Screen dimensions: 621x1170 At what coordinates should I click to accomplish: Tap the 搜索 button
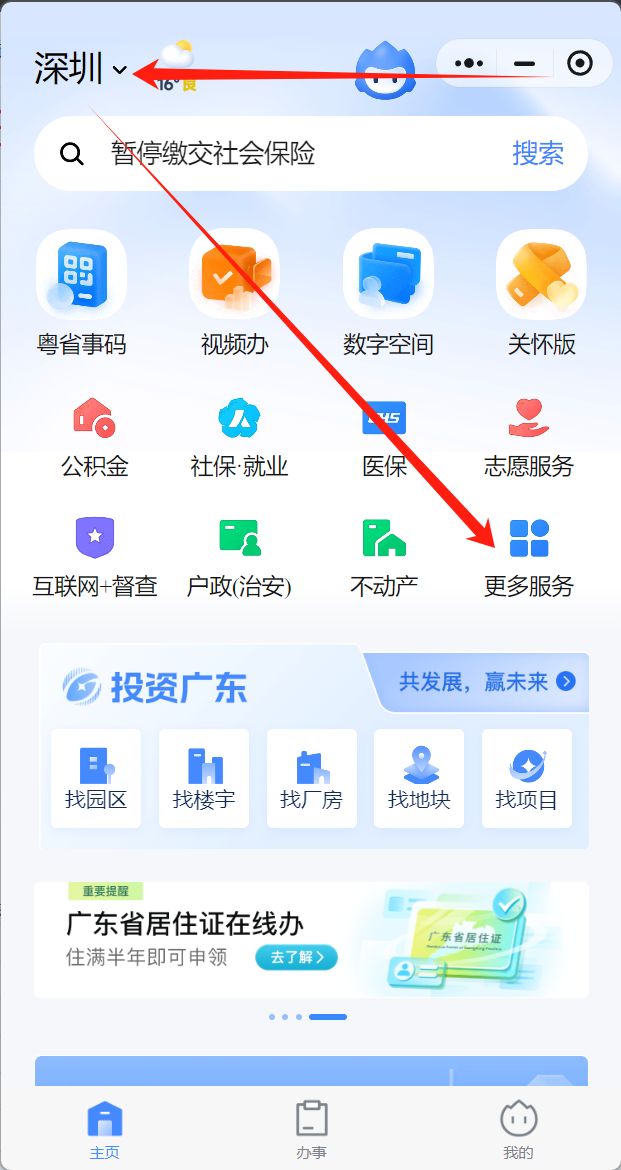(x=538, y=154)
